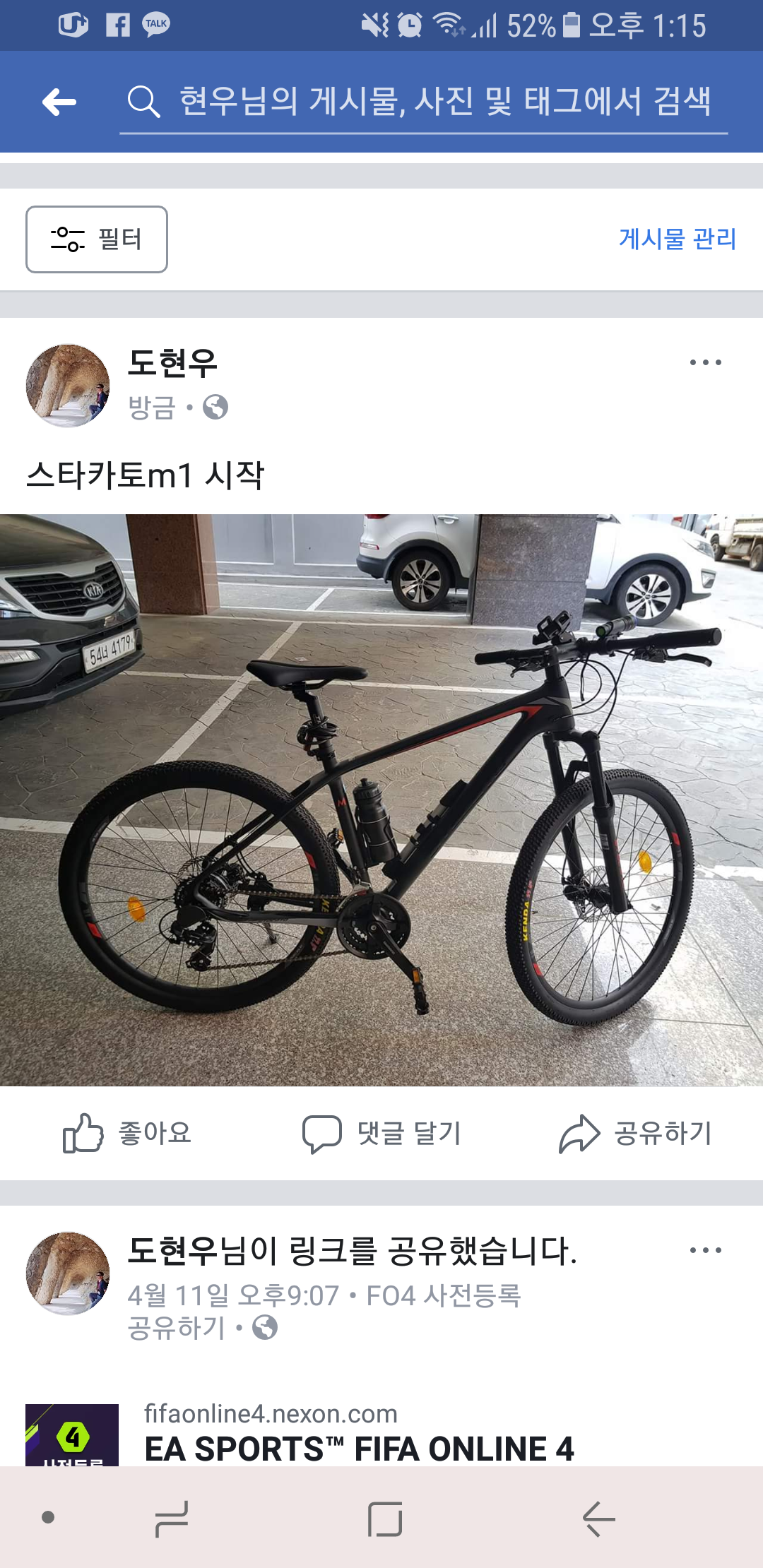Tap the system home button
Screen dimensions: 763x1568
[x=385, y=1519]
